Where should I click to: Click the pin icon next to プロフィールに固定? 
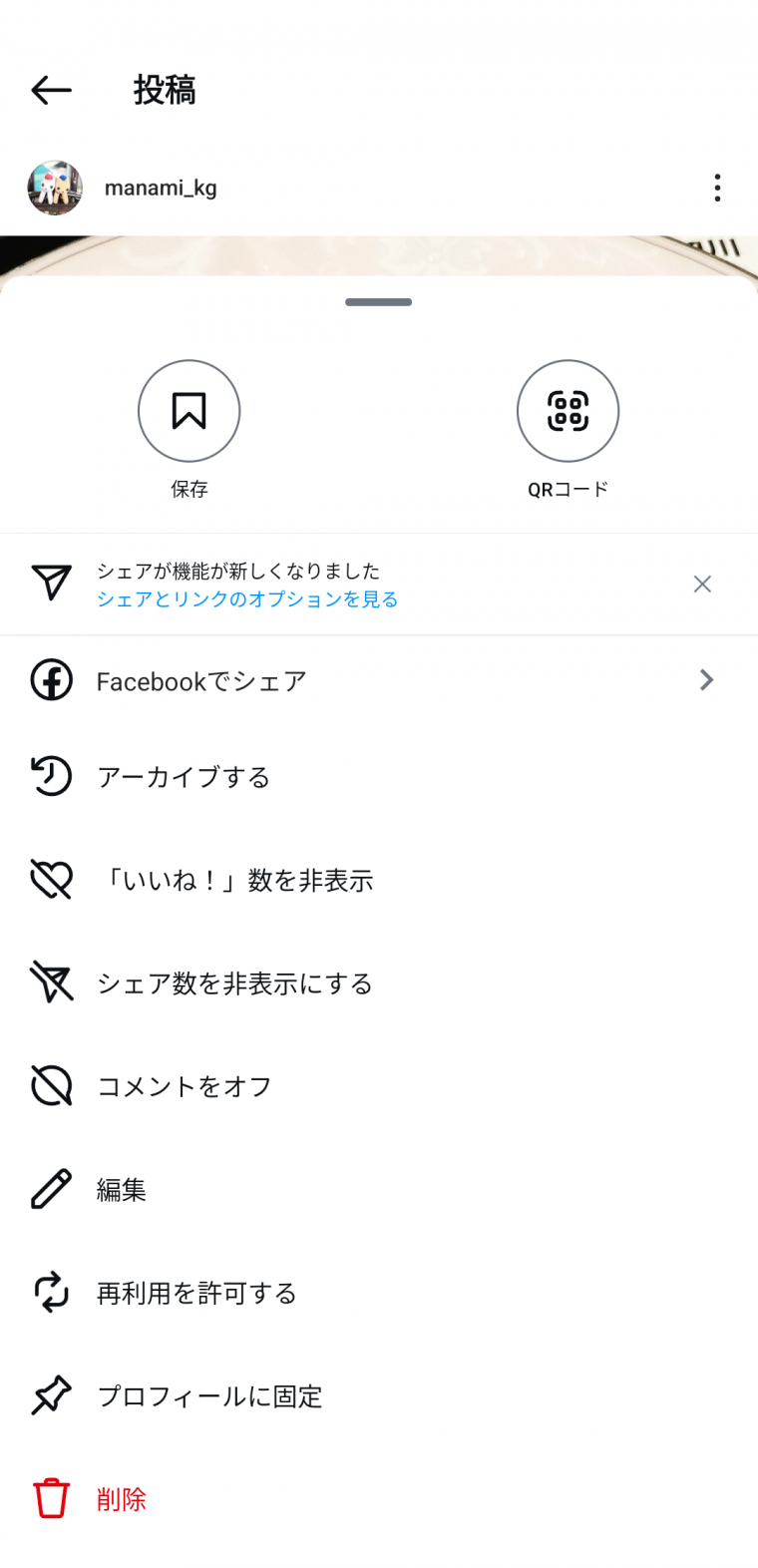point(50,1396)
